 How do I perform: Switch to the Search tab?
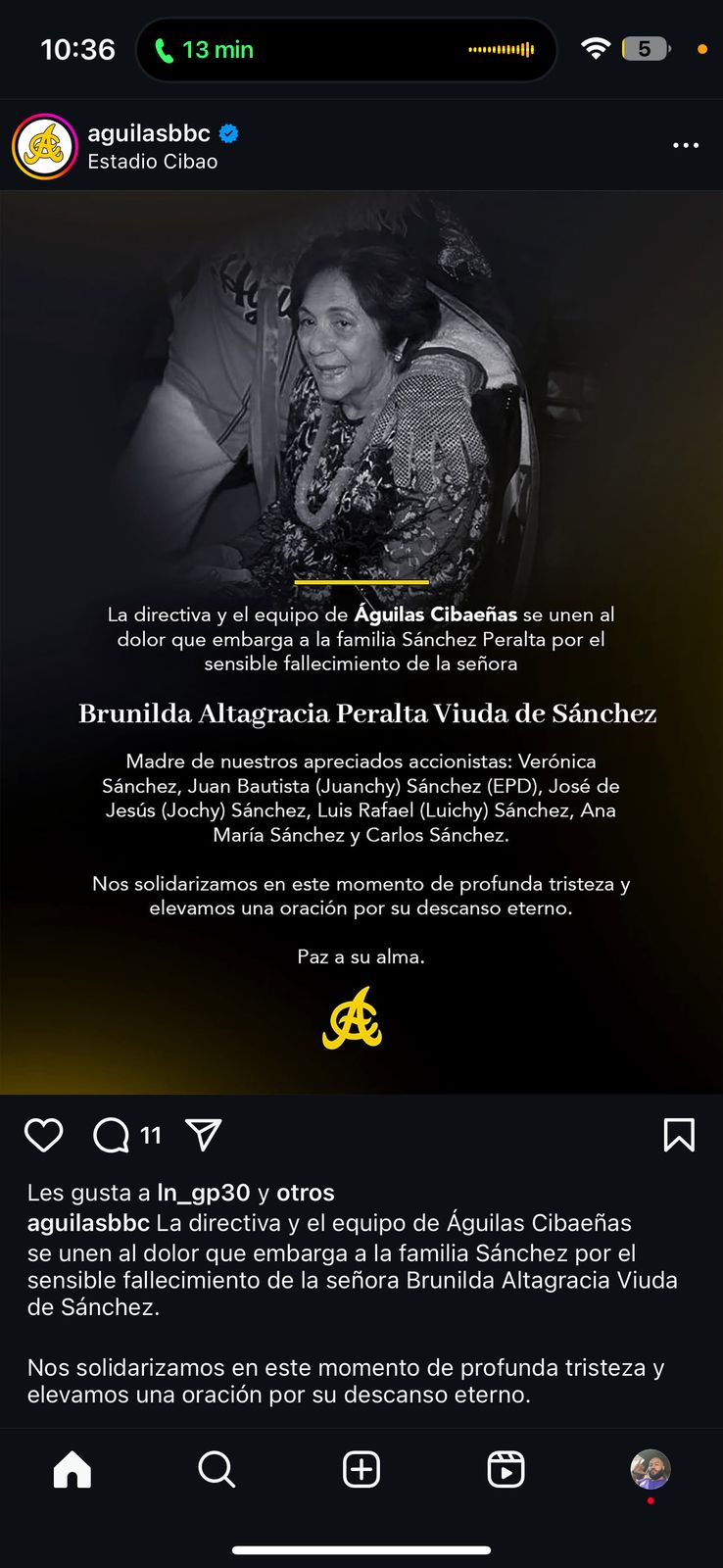click(x=217, y=1469)
